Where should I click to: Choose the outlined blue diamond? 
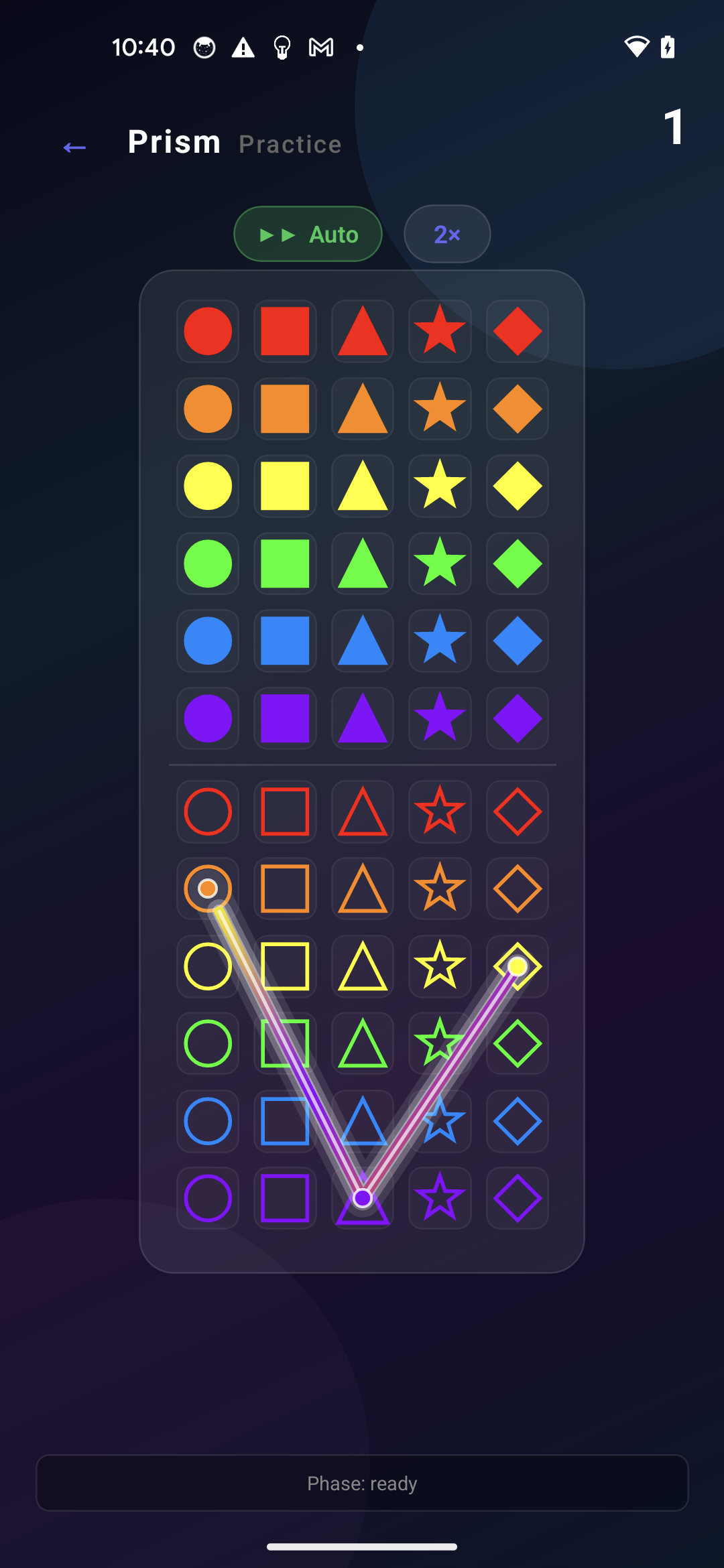pyautogui.click(x=518, y=1121)
